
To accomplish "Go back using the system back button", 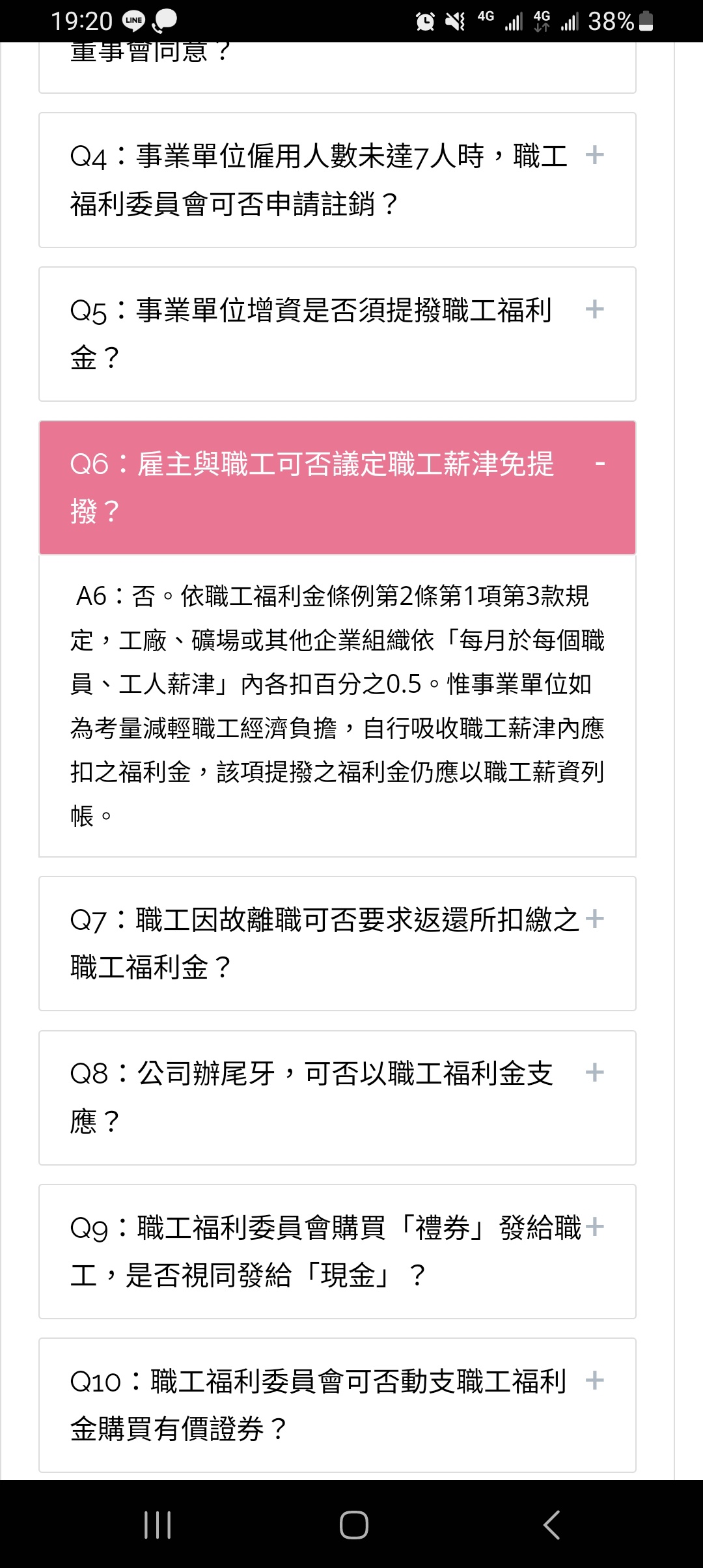I will pyautogui.click(x=551, y=1525).
